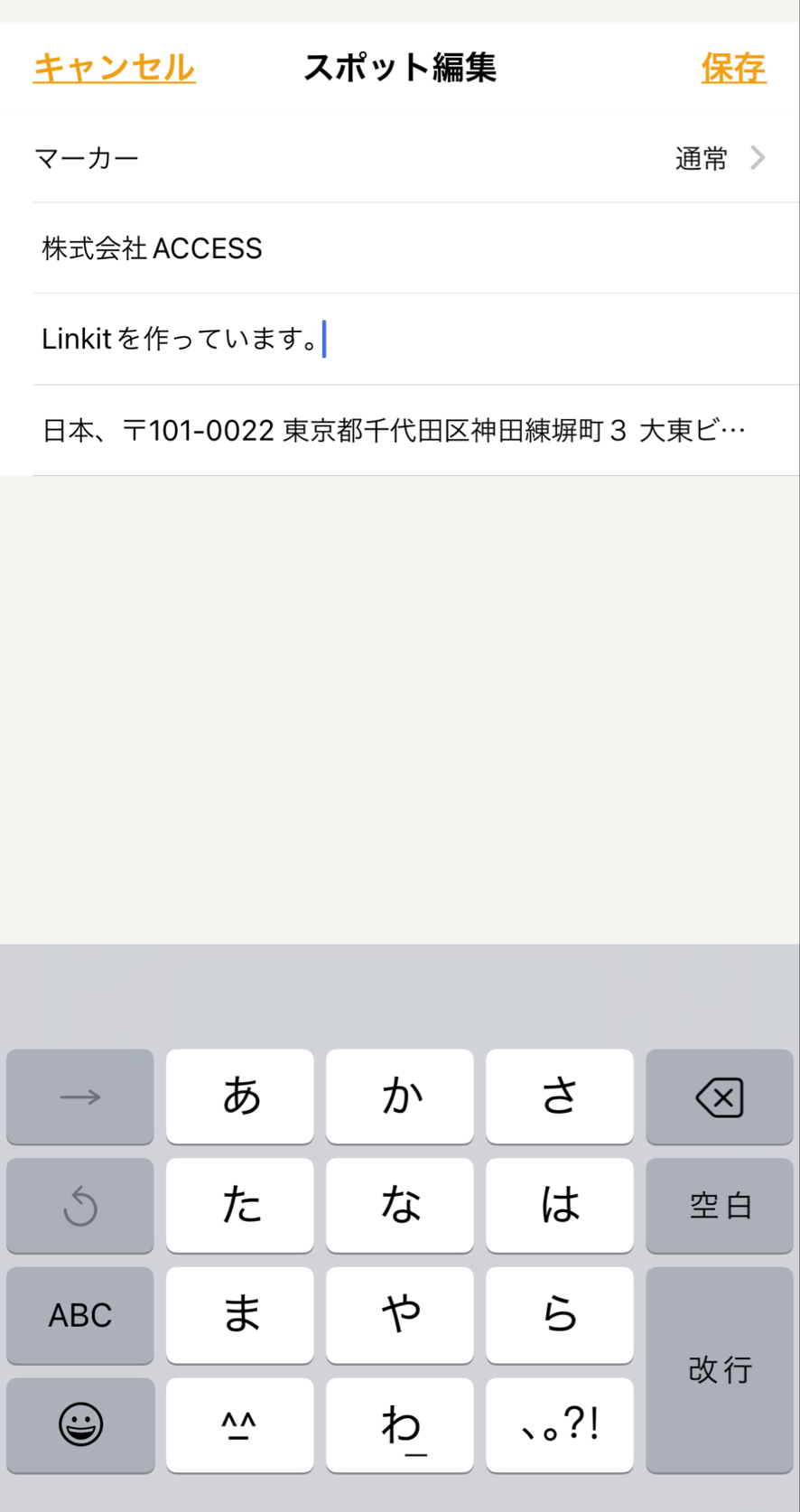Tap キャンセル to discard edits
This screenshot has width=800, height=1512.
(114, 68)
